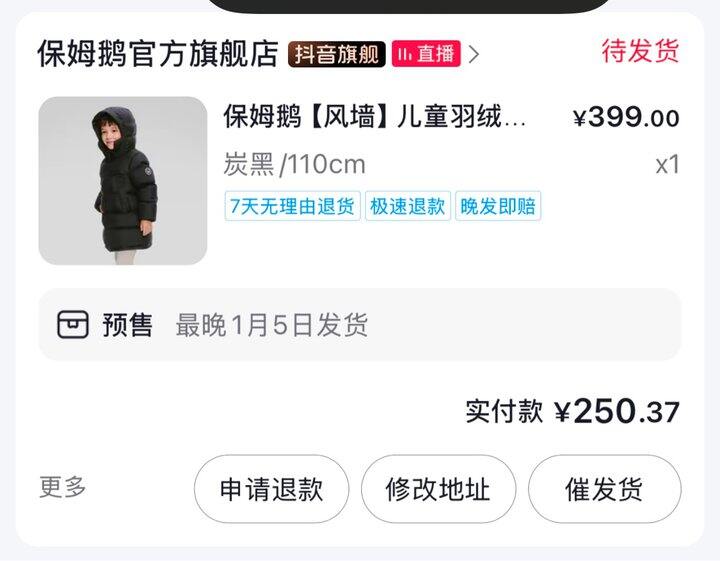Open the 预售 shipping info row
The width and height of the screenshot is (720, 561).
(360, 325)
